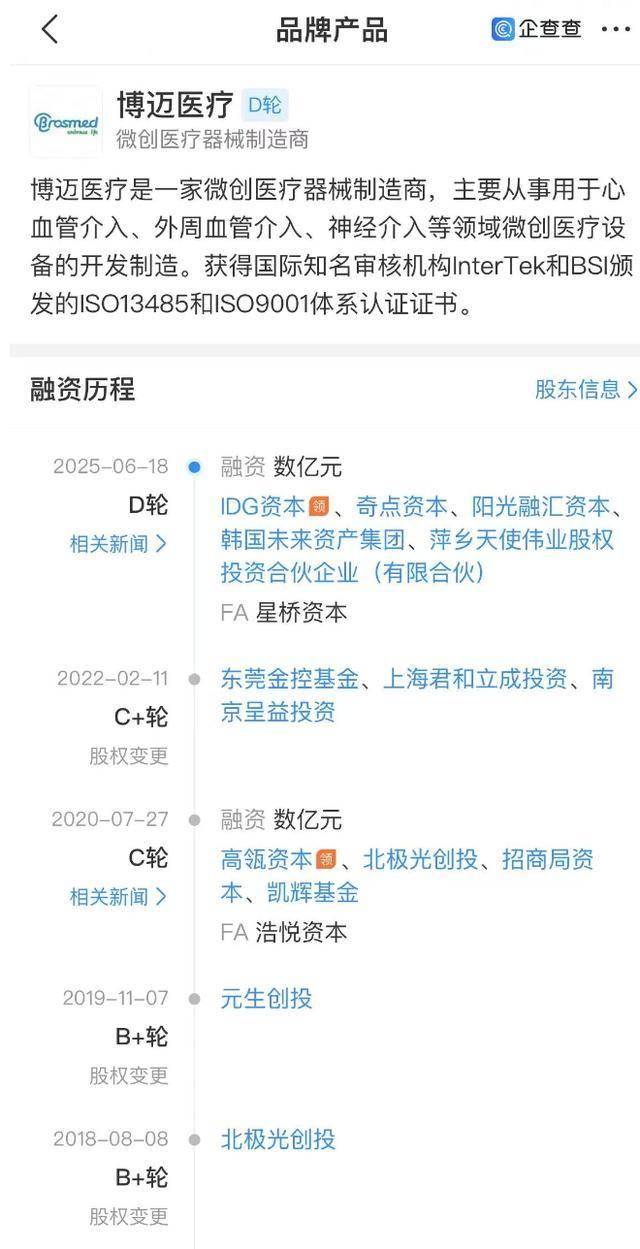
Task: Open investor 元生创投
Action: tap(266, 998)
